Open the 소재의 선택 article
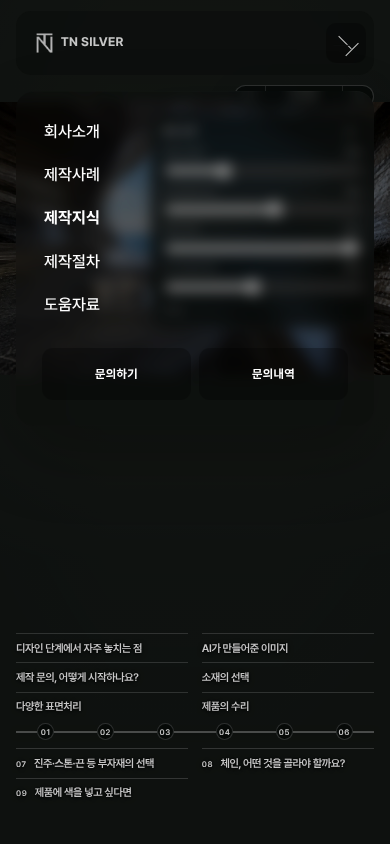The width and height of the screenshot is (390, 844). tap(225, 677)
